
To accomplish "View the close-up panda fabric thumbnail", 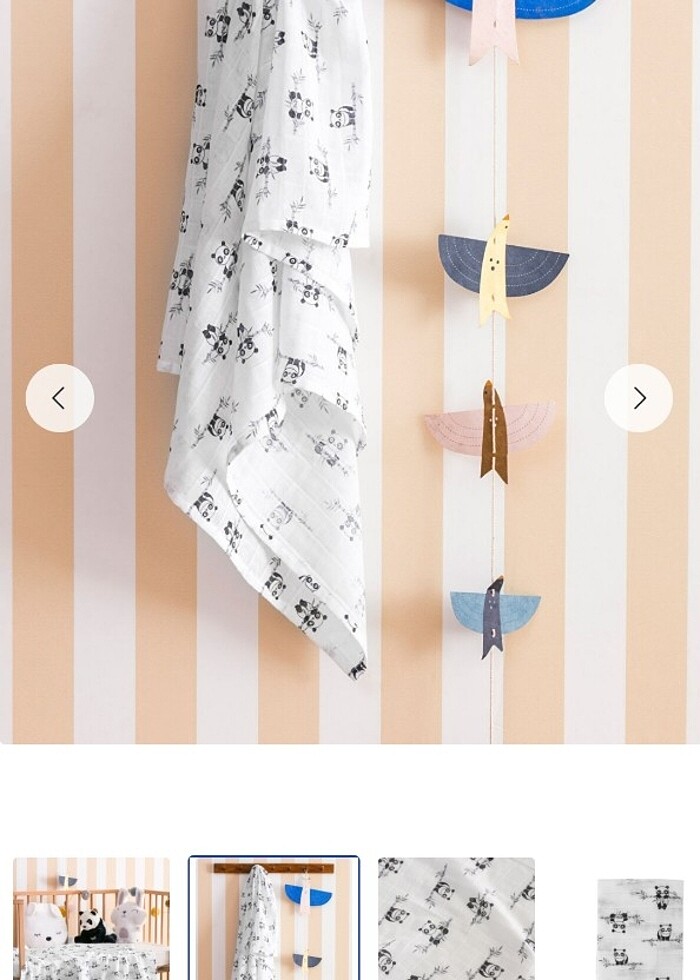I will (456, 918).
